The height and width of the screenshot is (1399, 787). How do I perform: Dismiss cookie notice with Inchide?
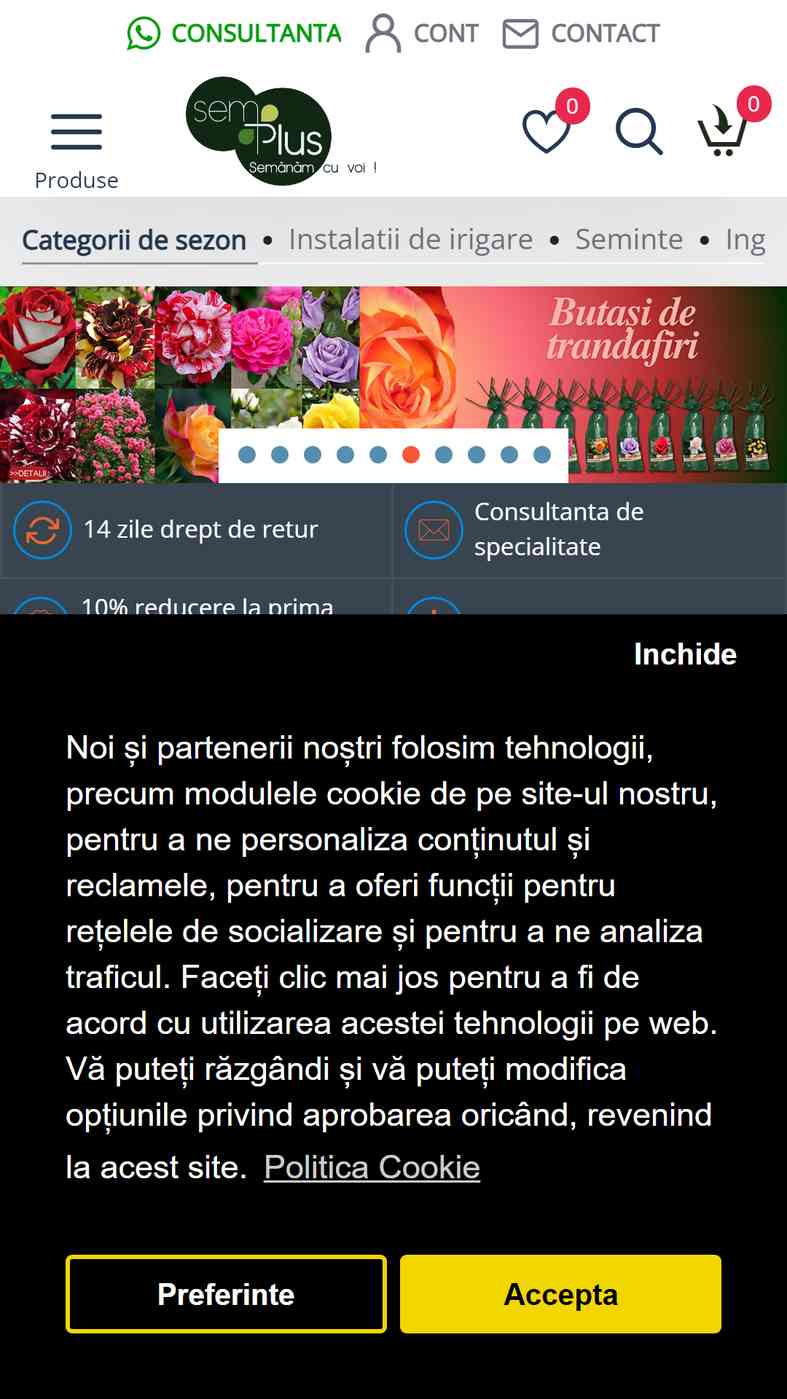click(x=685, y=654)
